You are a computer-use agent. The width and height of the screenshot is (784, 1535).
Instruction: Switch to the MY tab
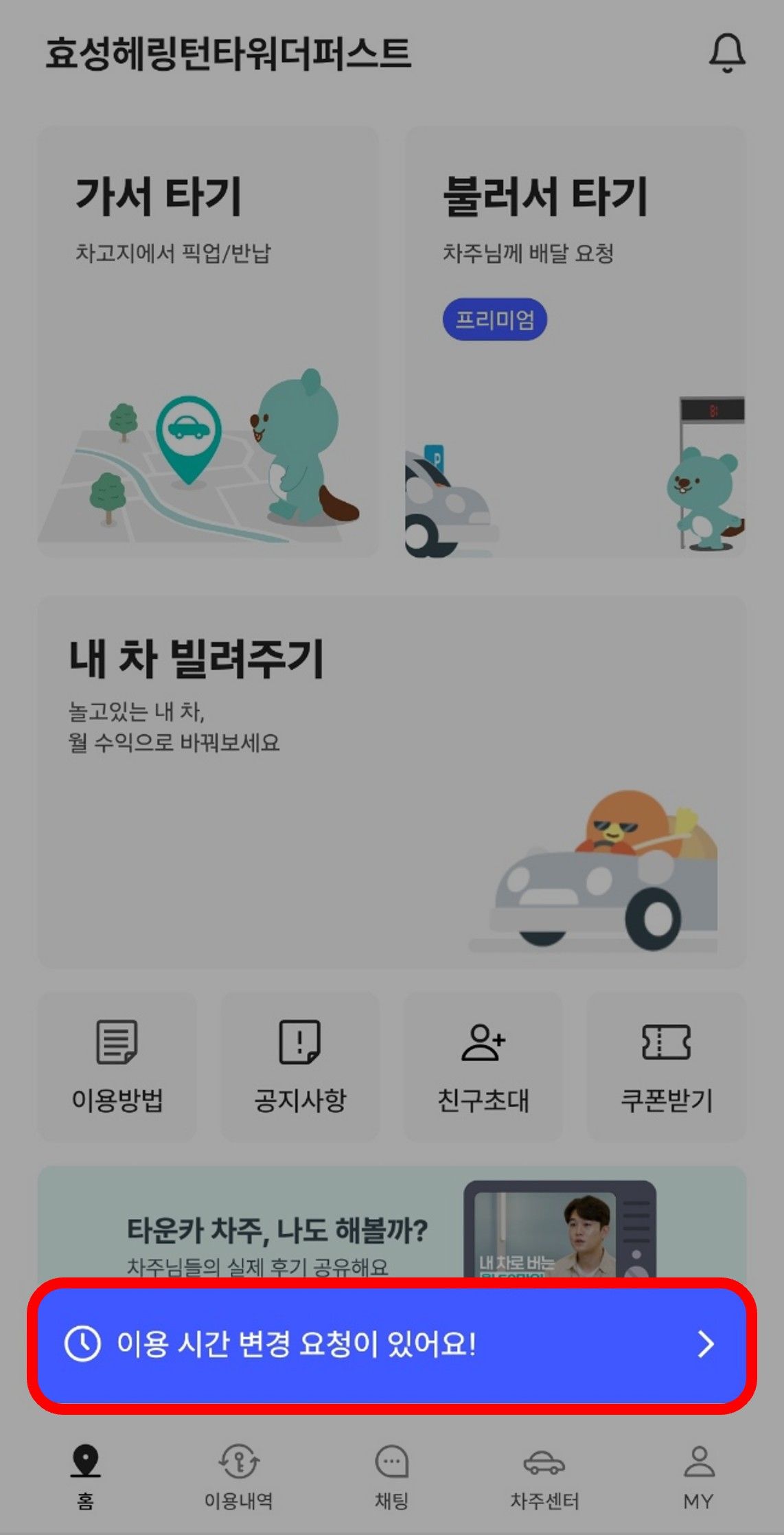point(698,1477)
